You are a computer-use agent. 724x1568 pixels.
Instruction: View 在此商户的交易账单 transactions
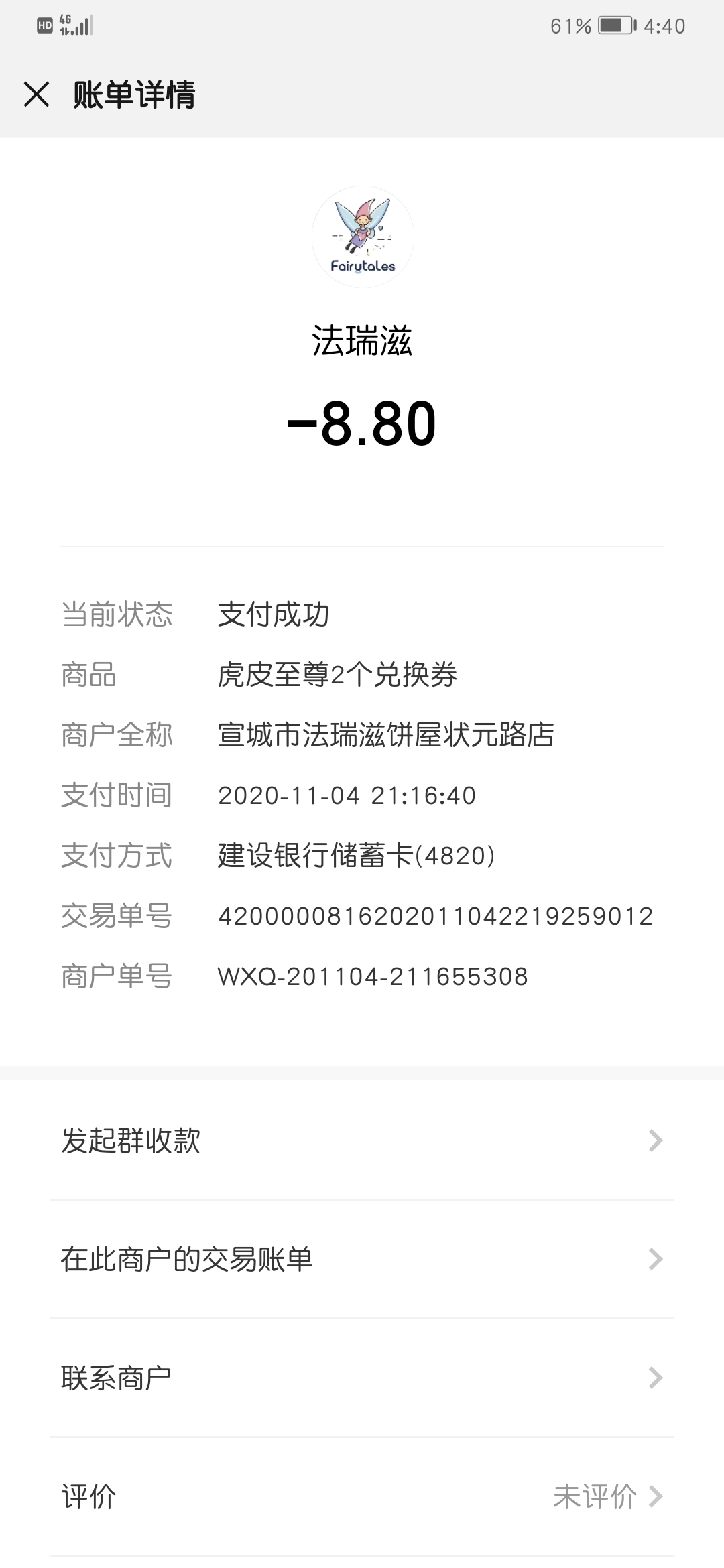click(362, 1259)
